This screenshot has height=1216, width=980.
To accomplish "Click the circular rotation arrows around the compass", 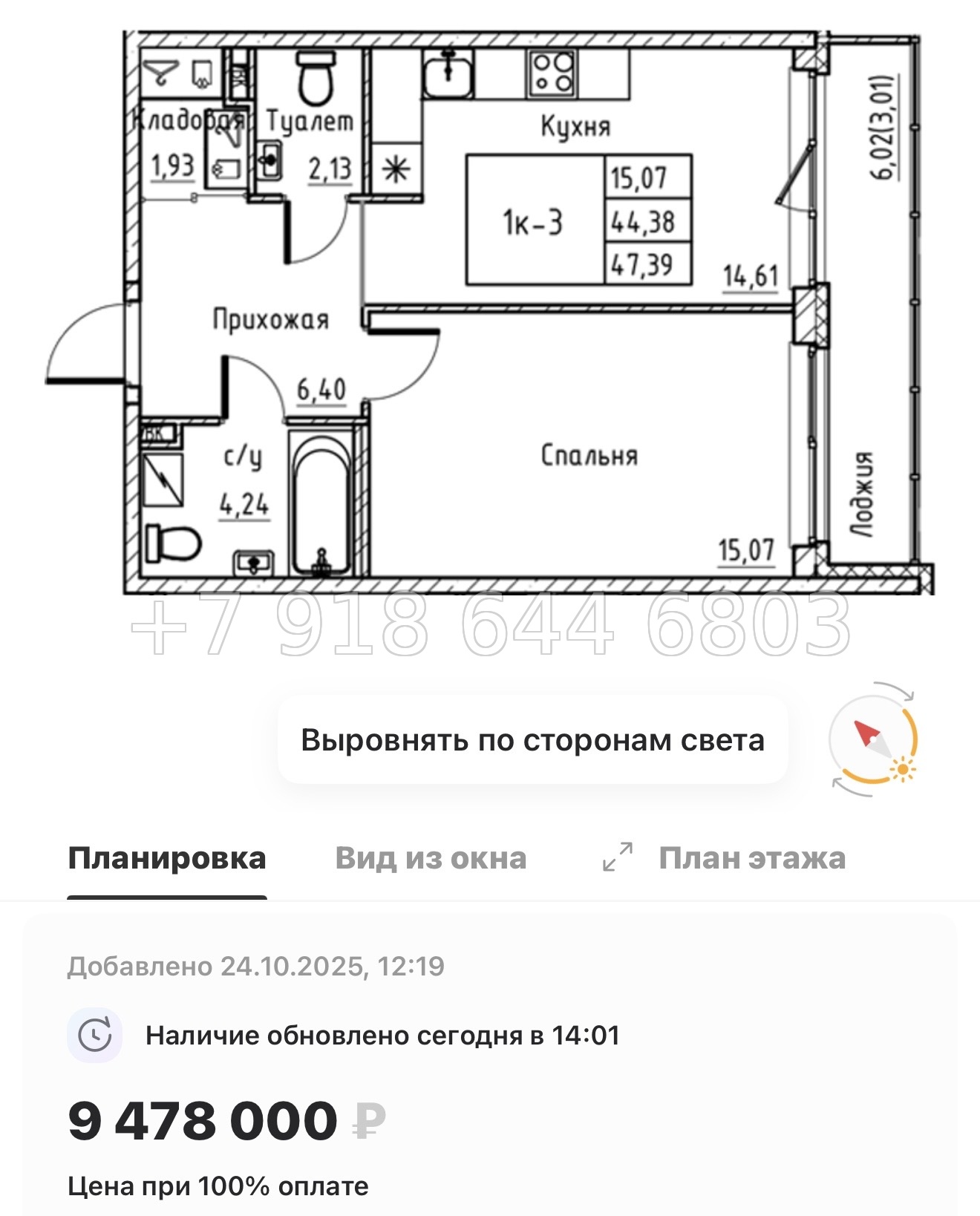I will tap(908, 696).
